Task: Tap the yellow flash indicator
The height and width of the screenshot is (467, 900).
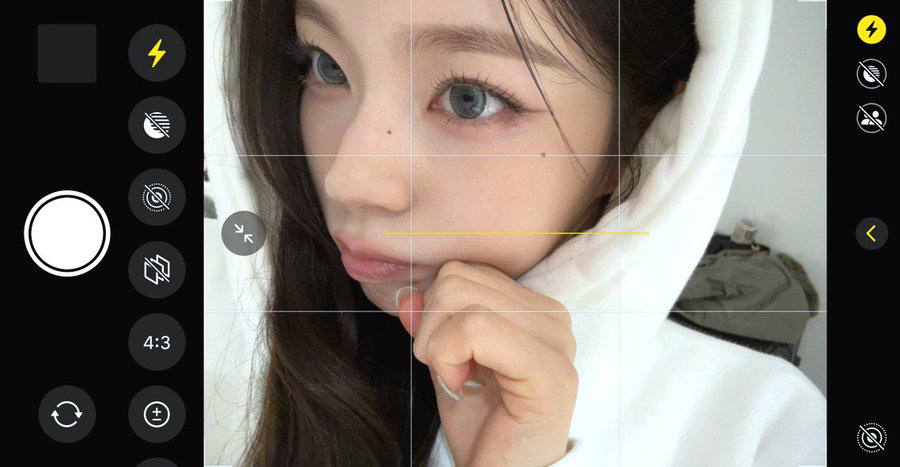Action: pos(872,30)
